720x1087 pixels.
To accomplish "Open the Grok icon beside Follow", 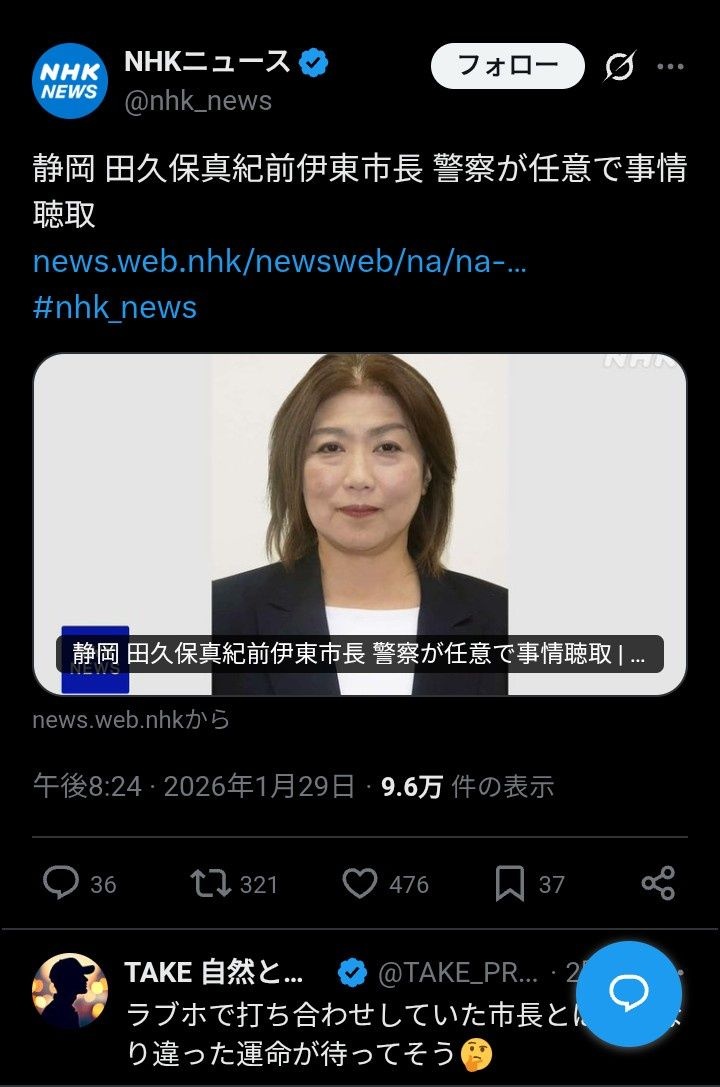I will 620,67.
